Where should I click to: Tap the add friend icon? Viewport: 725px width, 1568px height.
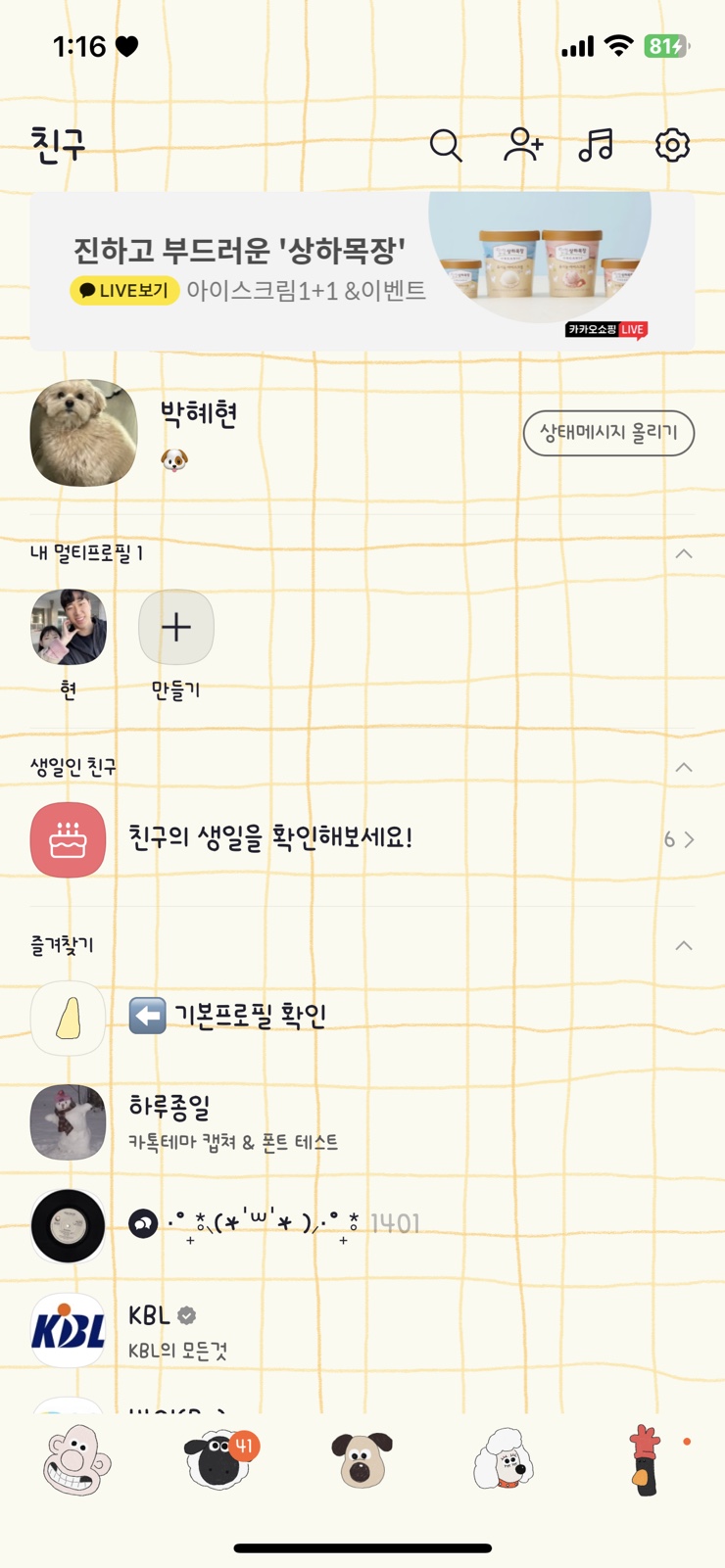(523, 145)
